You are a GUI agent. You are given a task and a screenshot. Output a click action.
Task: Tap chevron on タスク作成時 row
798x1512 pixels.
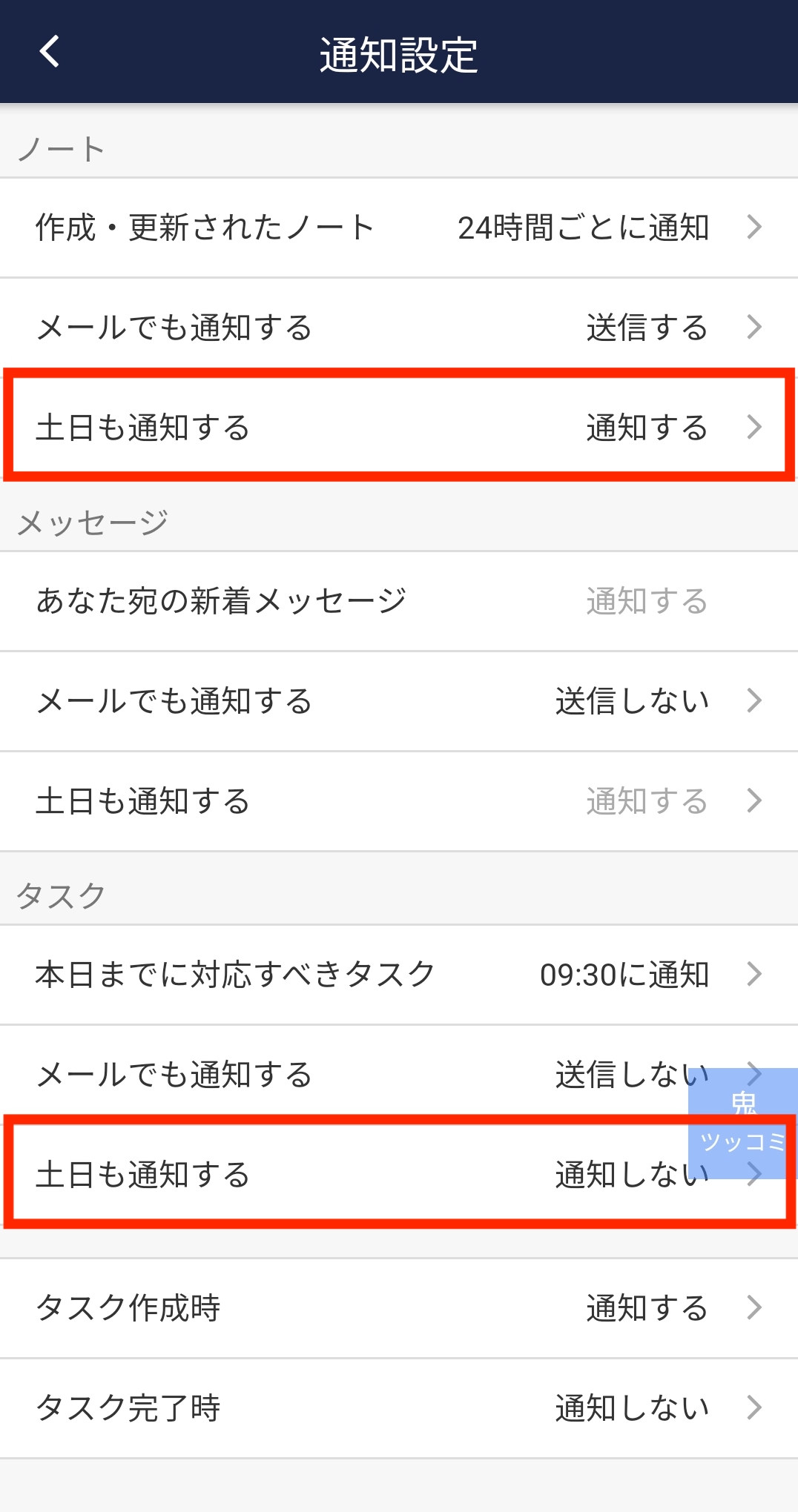coord(755,1308)
